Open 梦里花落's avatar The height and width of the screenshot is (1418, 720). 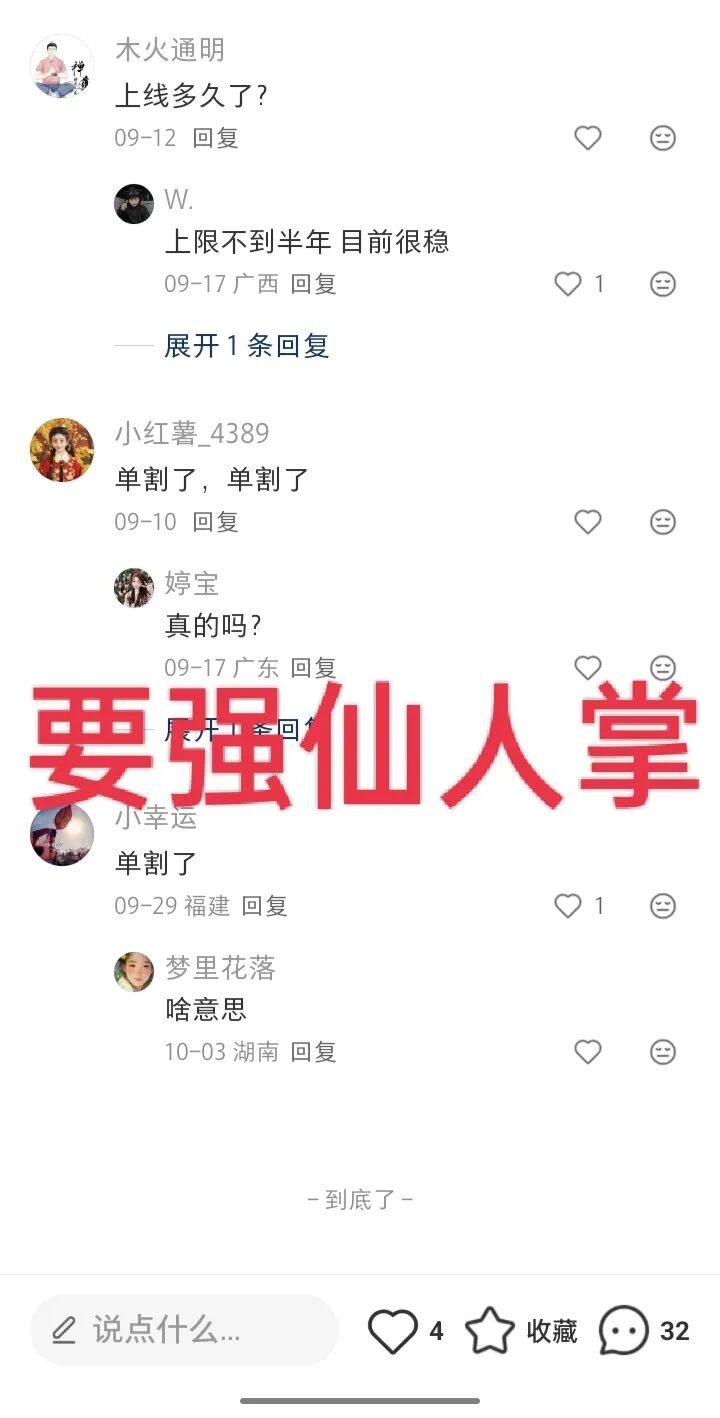(x=134, y=972)
